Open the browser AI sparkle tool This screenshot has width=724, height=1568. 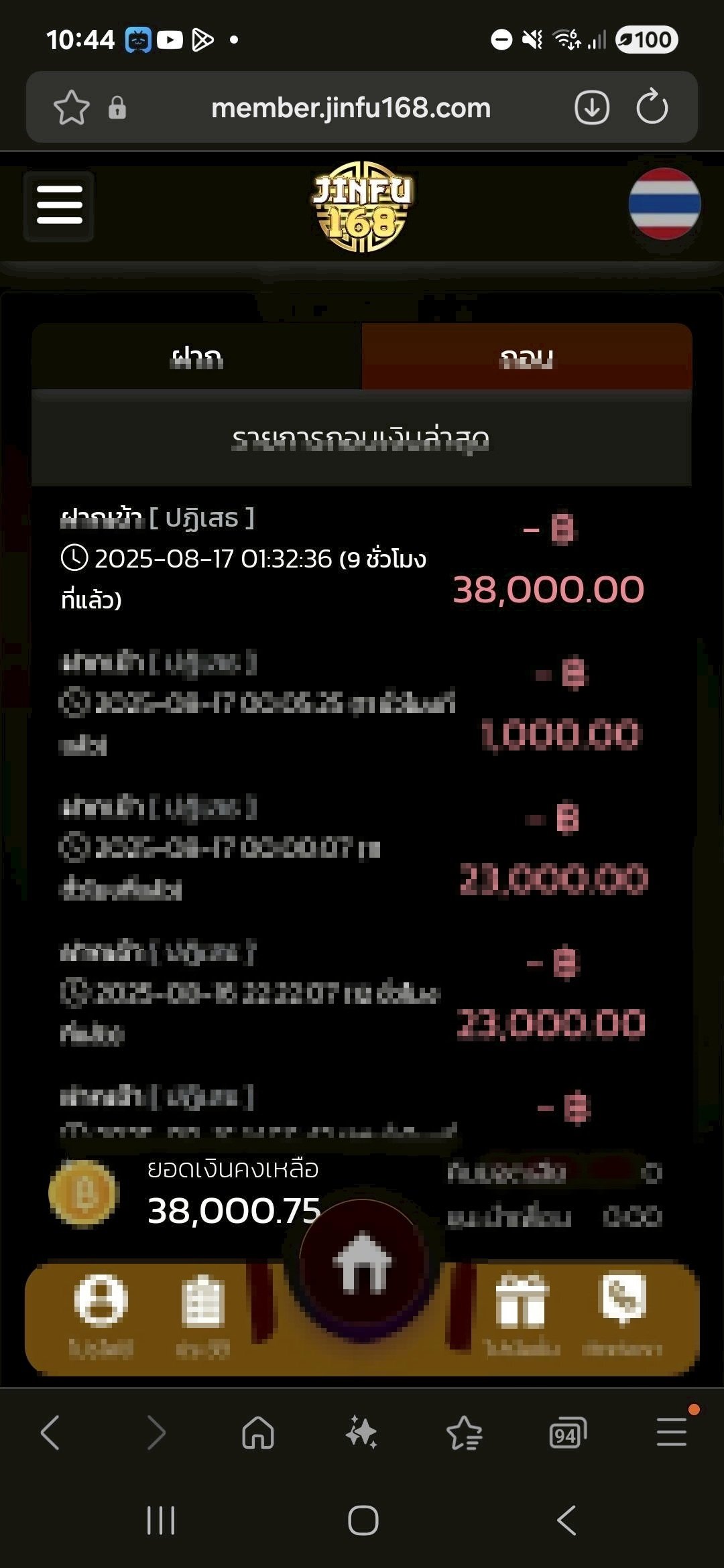coord(361,1433)
